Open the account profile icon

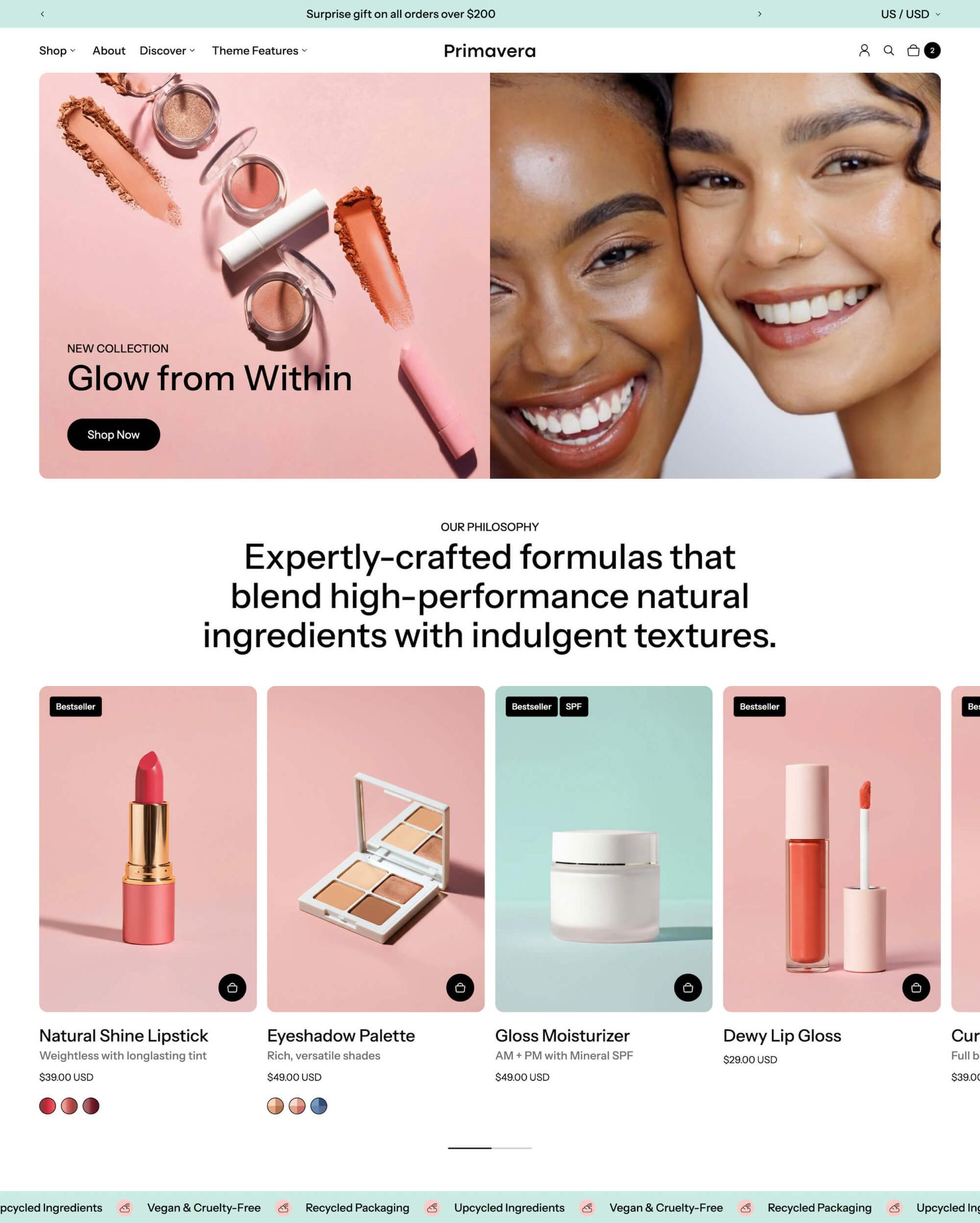[x=864, y=51]
